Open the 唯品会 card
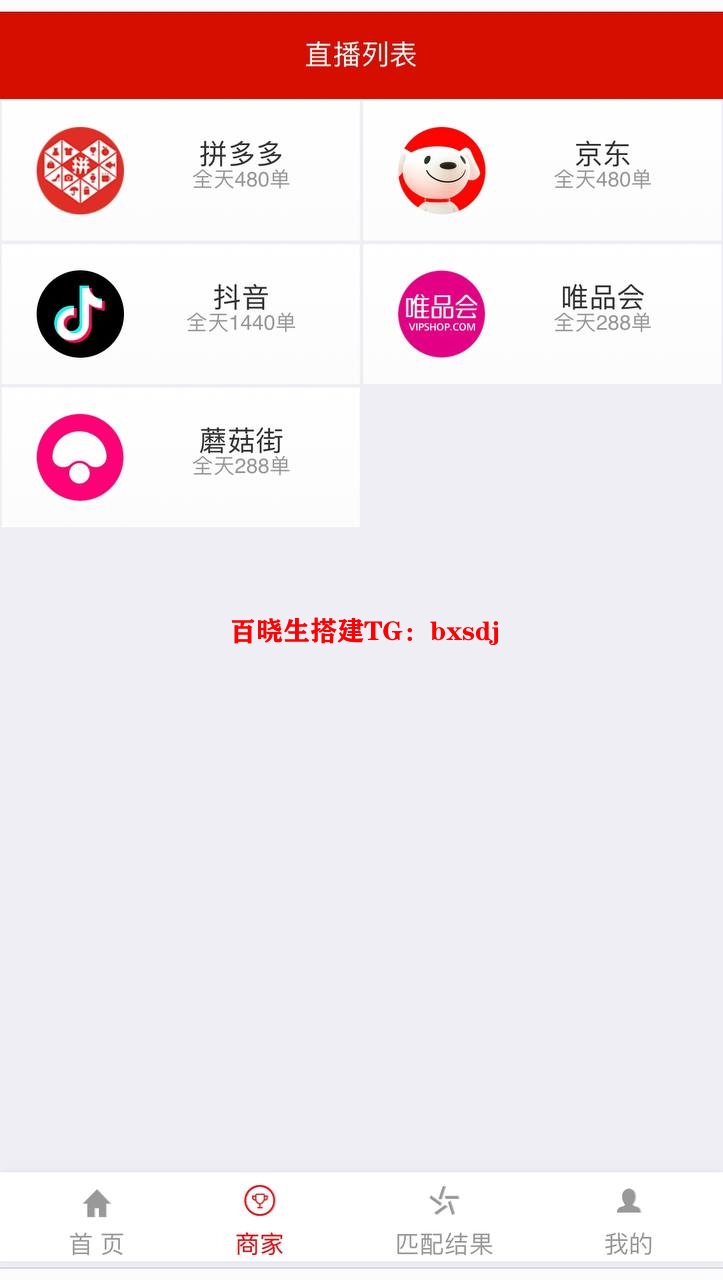The height and width of the screenshot is (1280, 723). point(542,314)
